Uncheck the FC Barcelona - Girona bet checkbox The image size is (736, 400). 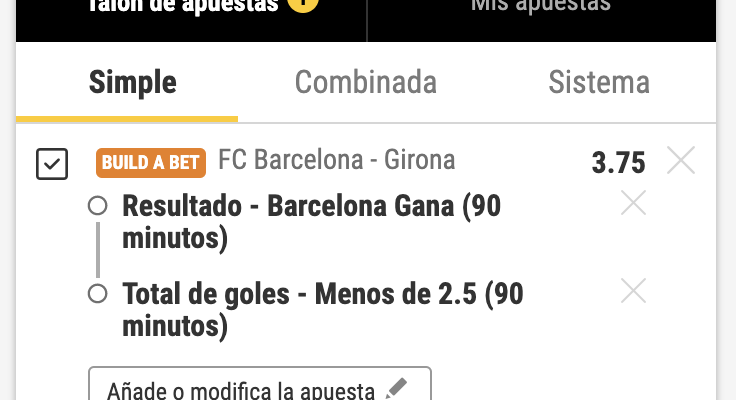(x=52, y=164)
